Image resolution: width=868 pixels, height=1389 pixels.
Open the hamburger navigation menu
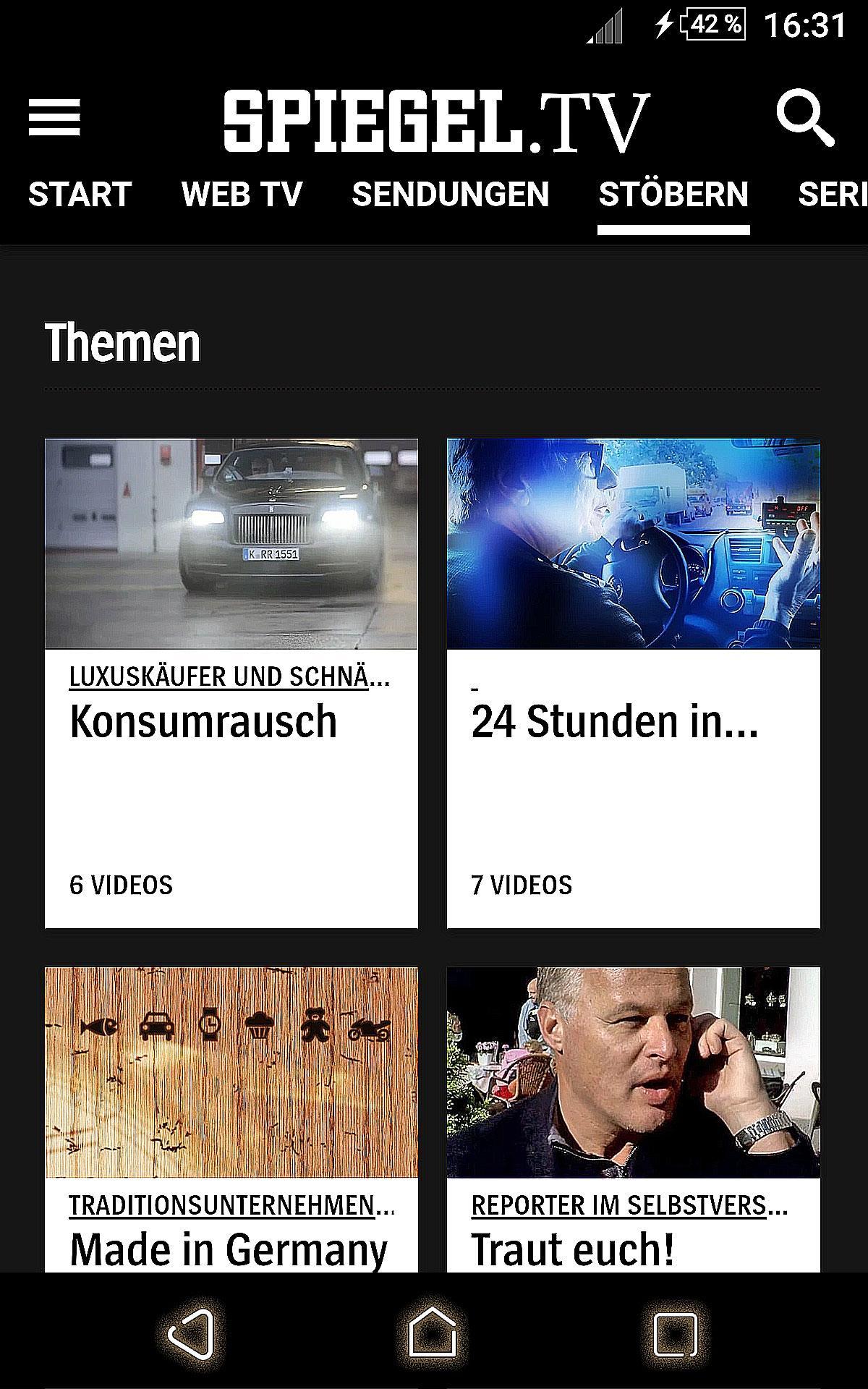coord(53,117)
